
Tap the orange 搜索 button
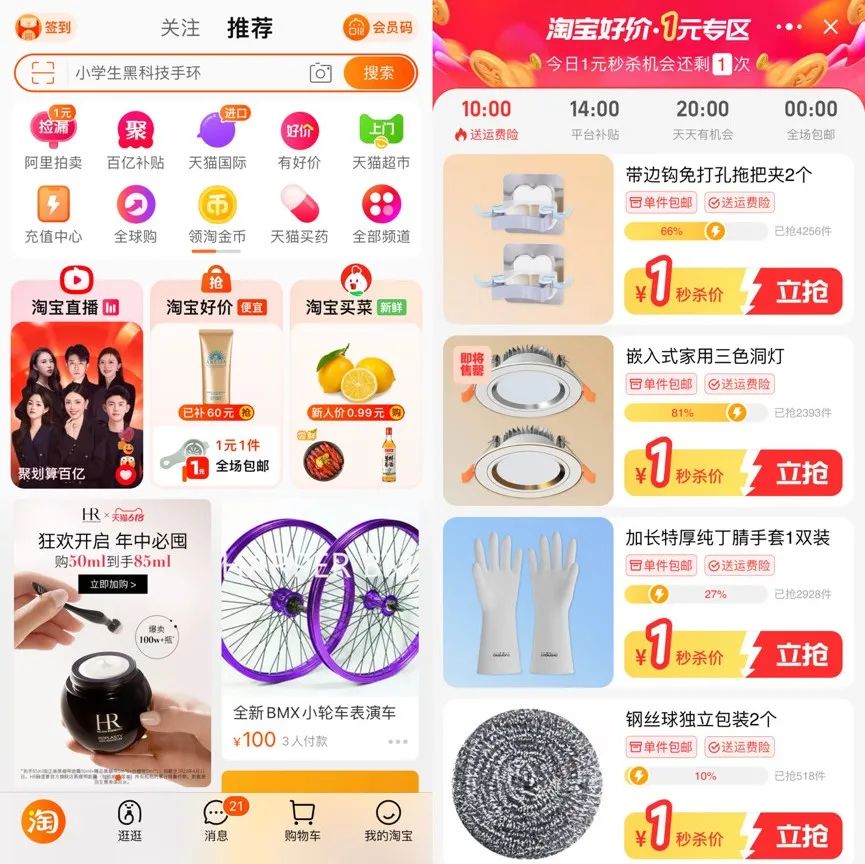(378, 73)
